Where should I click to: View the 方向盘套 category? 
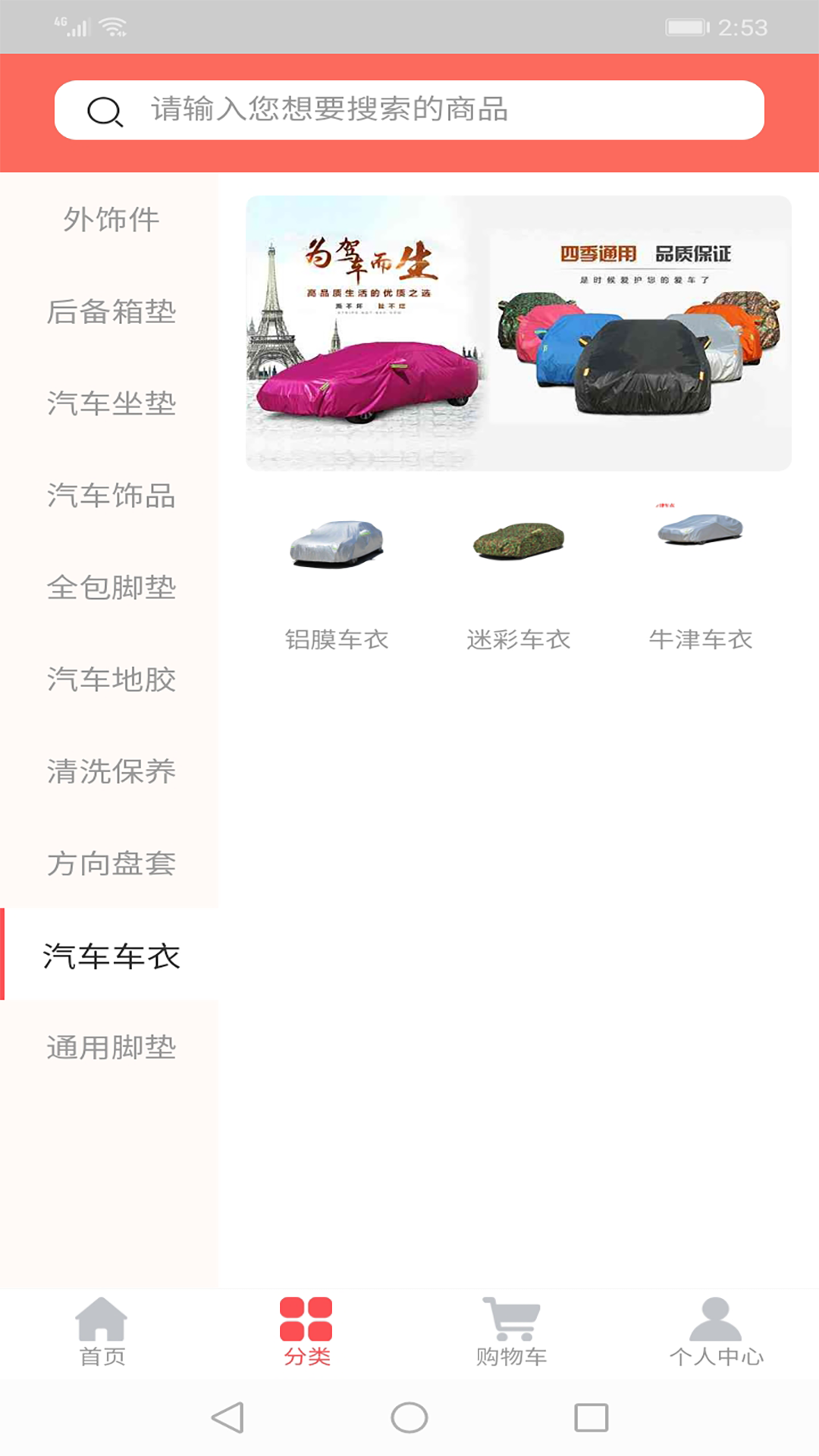coord(111,864)
